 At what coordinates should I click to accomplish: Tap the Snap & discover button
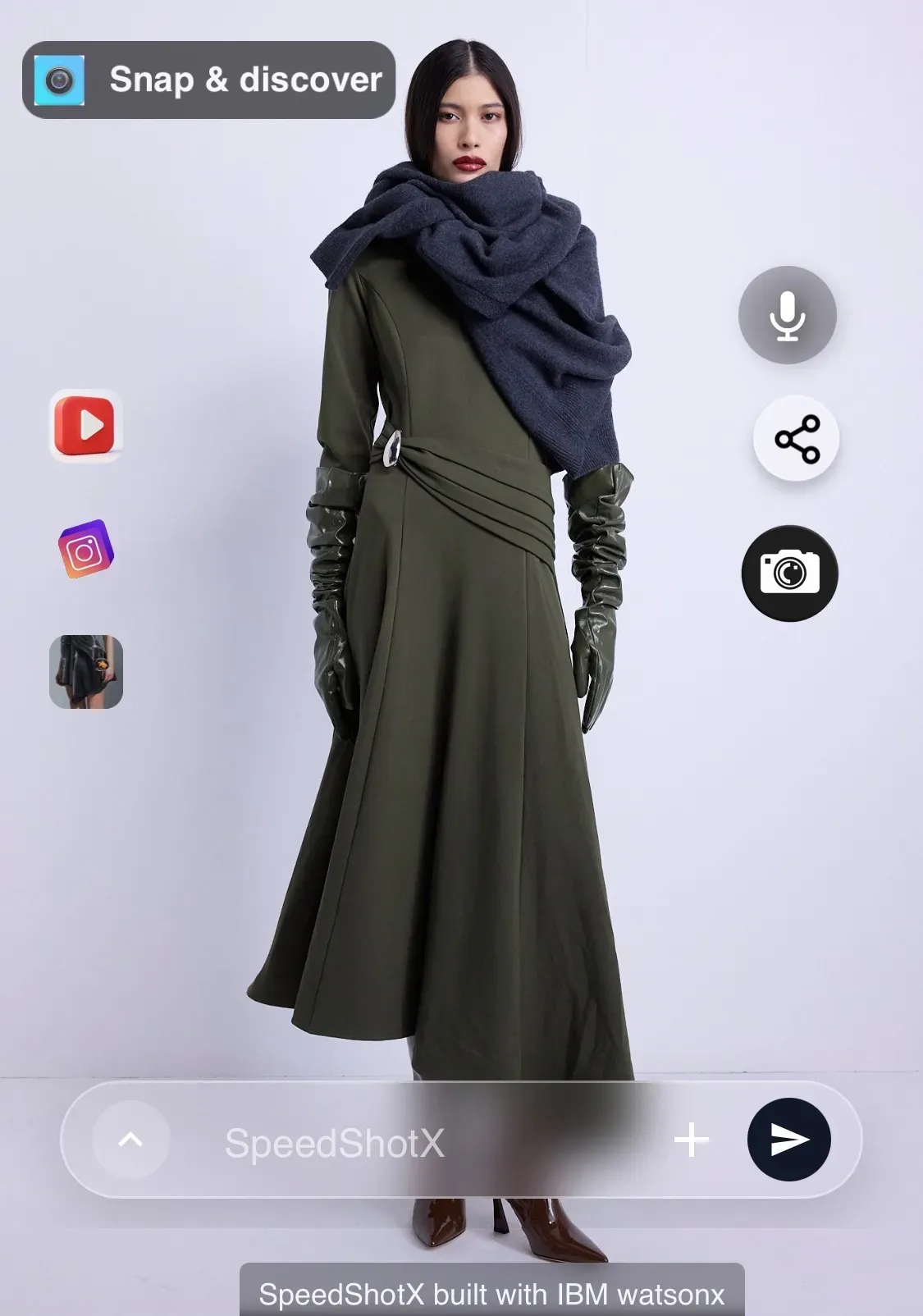(208, 80)
